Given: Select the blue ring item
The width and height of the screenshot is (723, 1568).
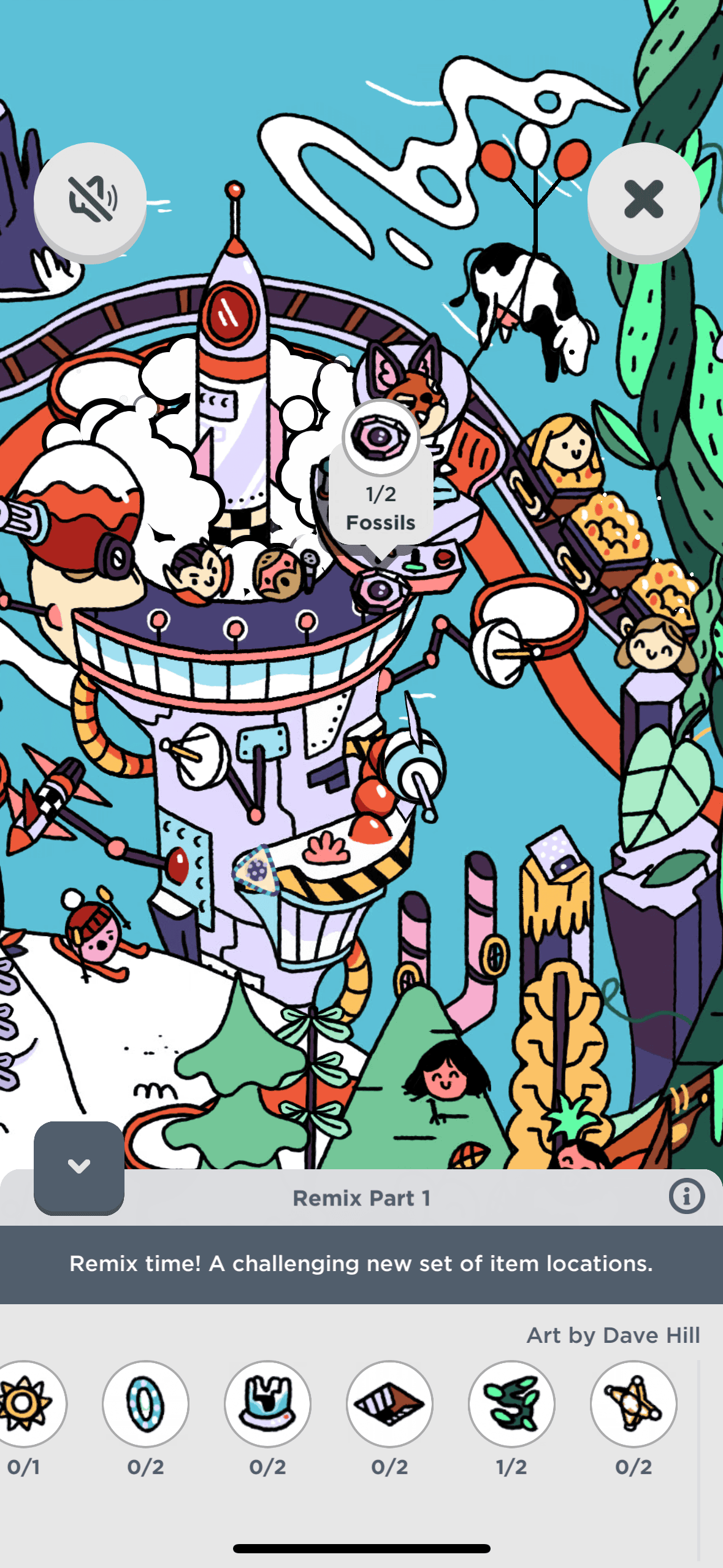Looking at the screenshot, I should click(145, 1404).
